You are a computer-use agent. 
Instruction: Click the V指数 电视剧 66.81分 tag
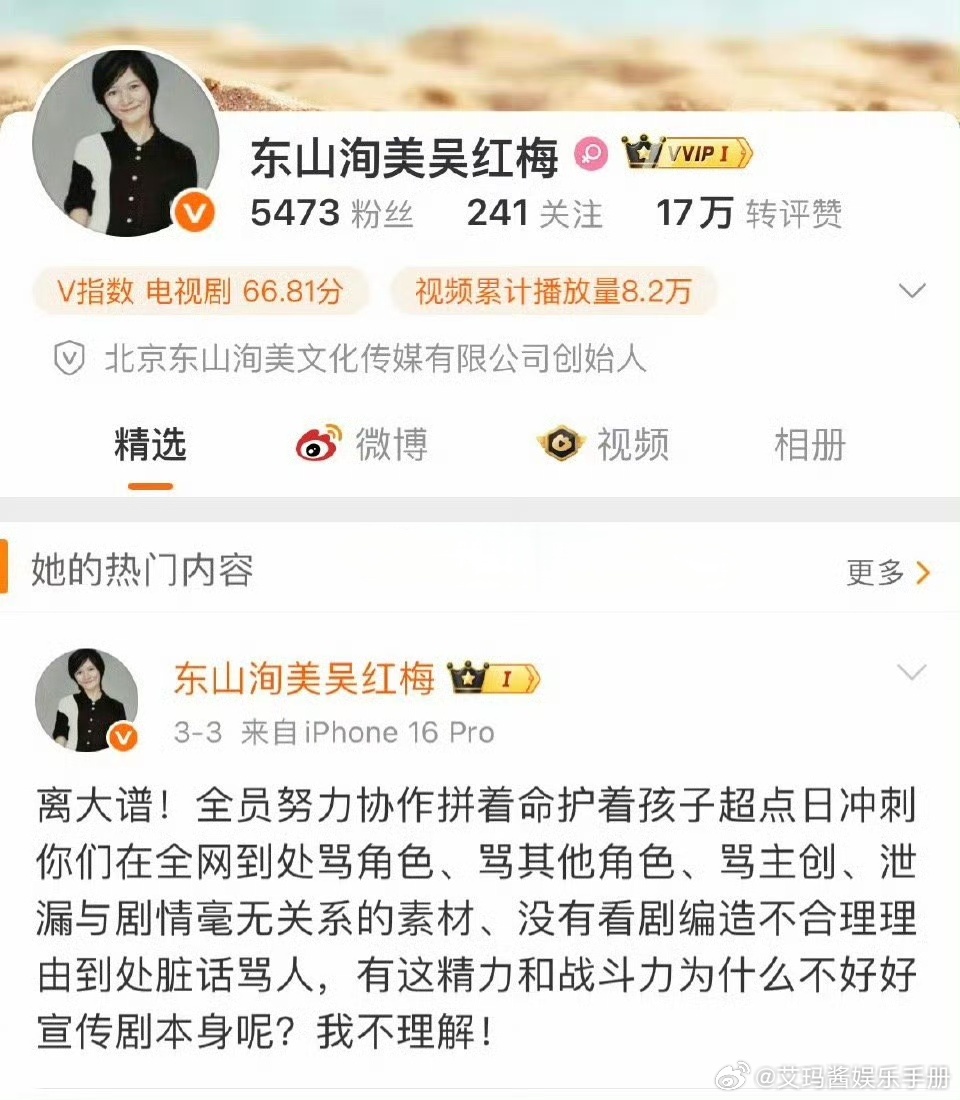(200, 291)
